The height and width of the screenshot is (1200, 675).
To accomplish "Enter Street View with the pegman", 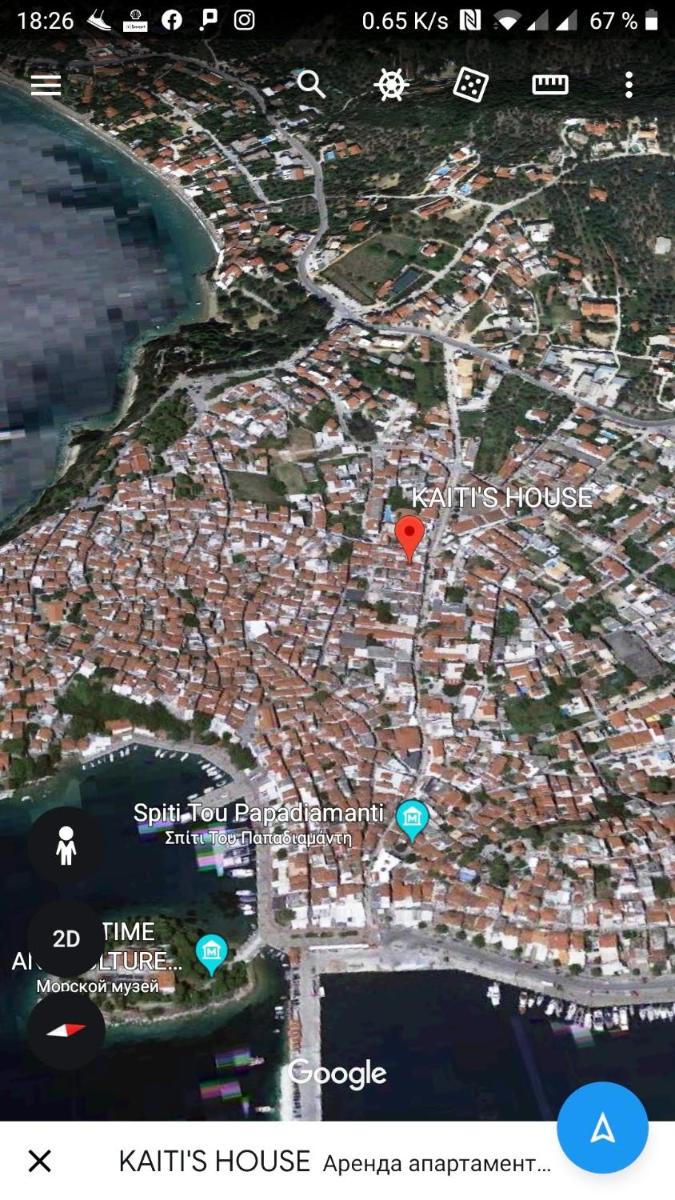I will pos(66,846).
